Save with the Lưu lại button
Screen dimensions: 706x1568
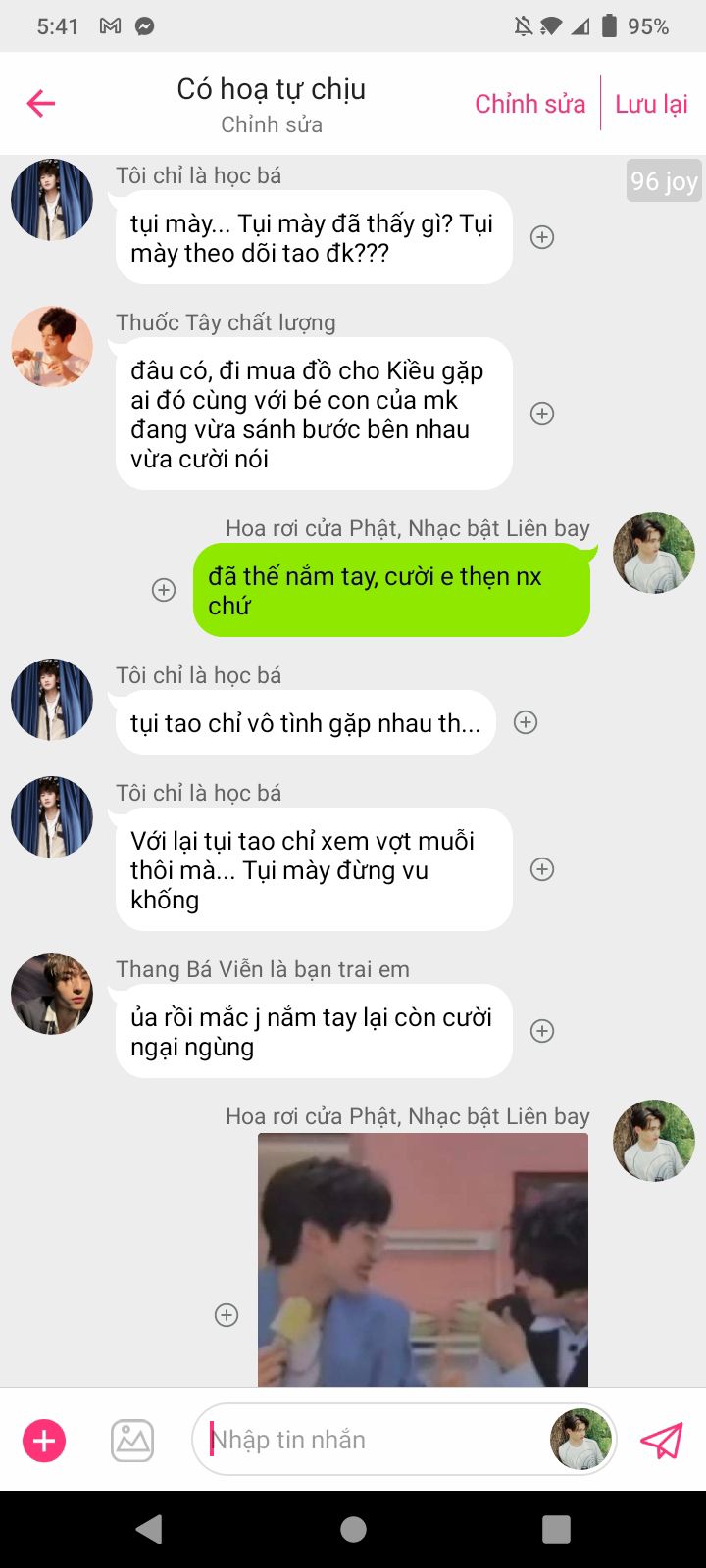click(651, 104)
